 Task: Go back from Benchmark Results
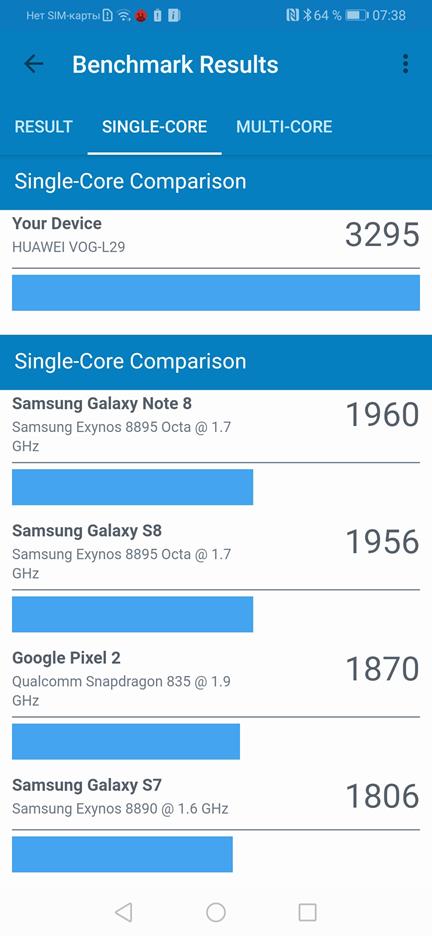[x=34, y=64]
